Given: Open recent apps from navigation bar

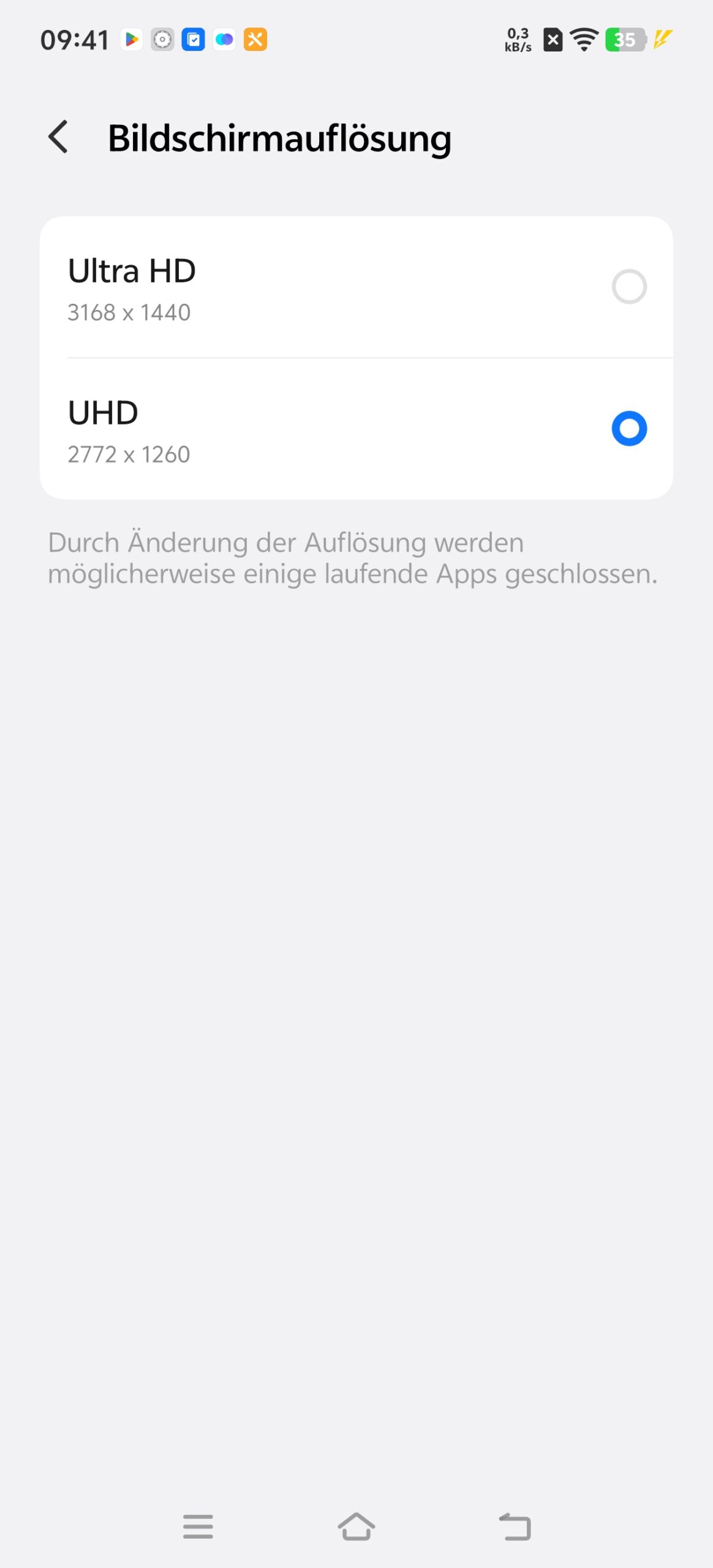Looking at the screenshot, I should 198,1526.
